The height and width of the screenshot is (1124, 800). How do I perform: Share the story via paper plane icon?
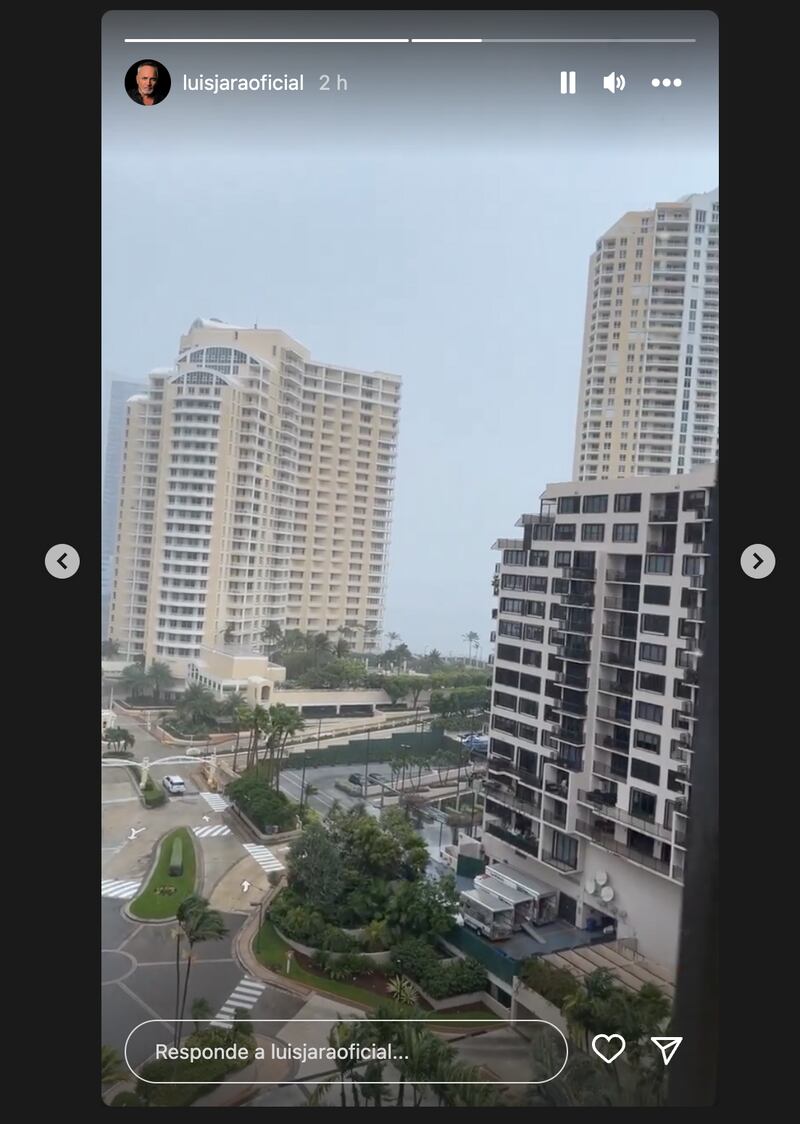(666, 1049)
